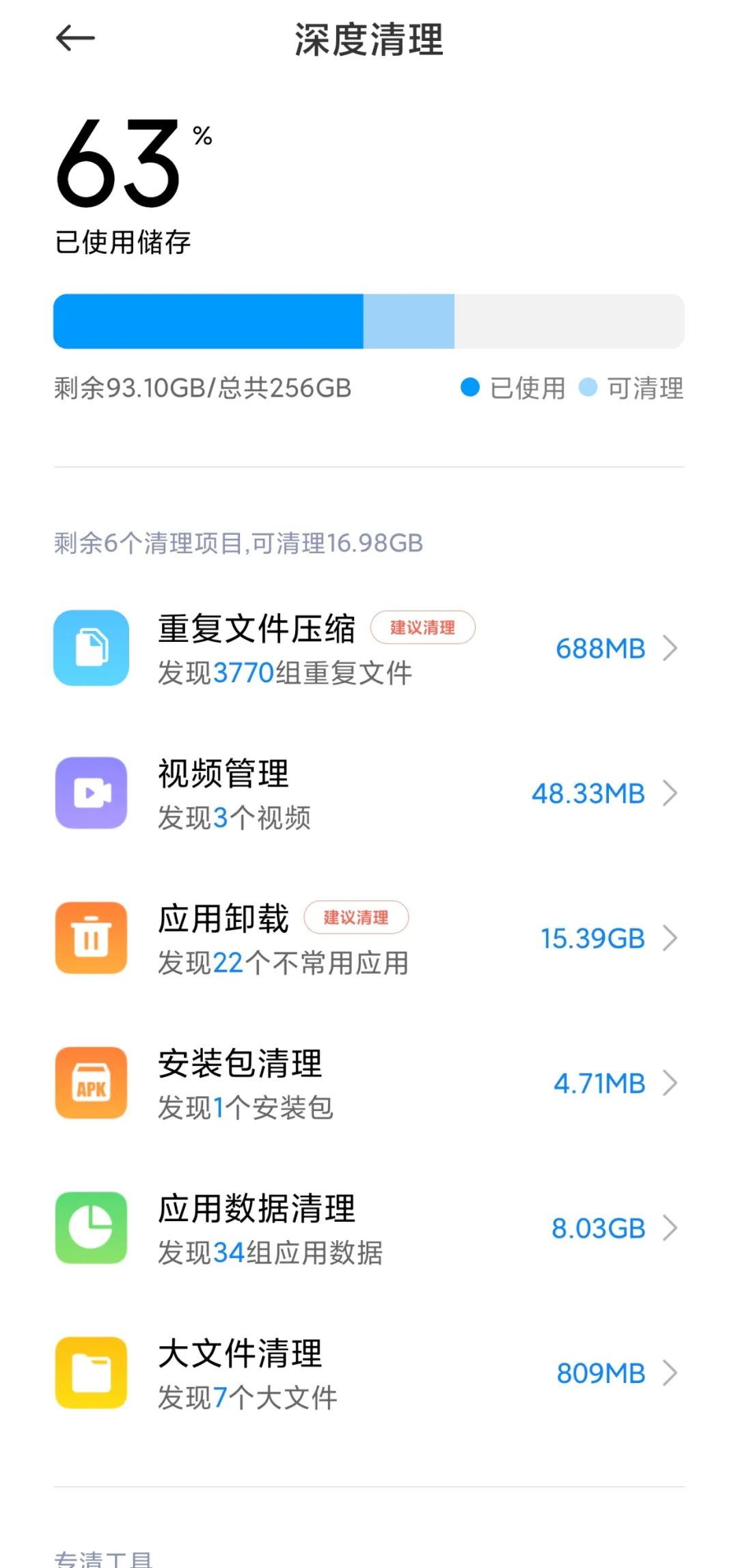Tap the back arrow at top left

coord(75,39)
